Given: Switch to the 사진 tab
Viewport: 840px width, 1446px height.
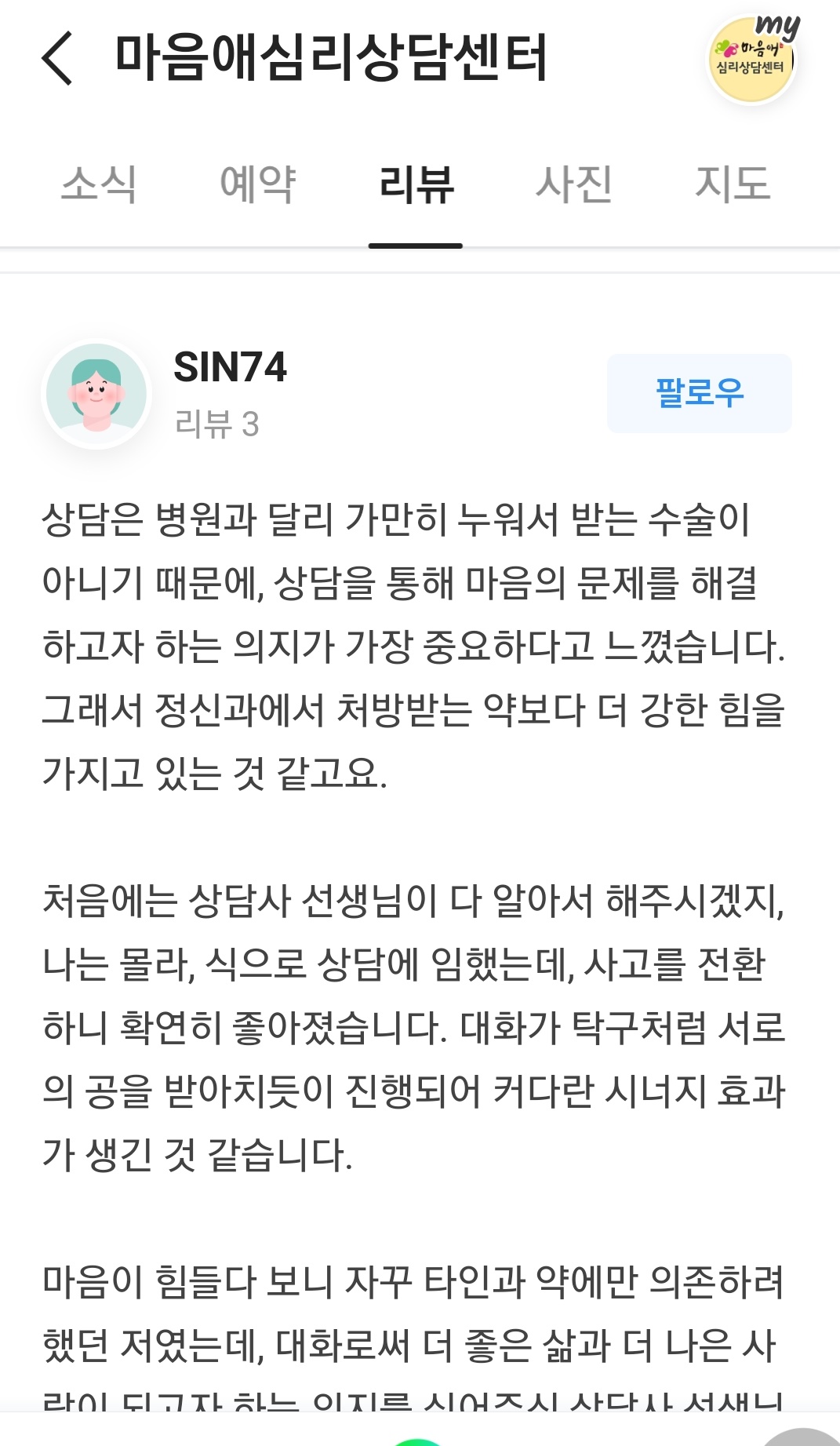Looking at the screenshot, I should (573, 185).
